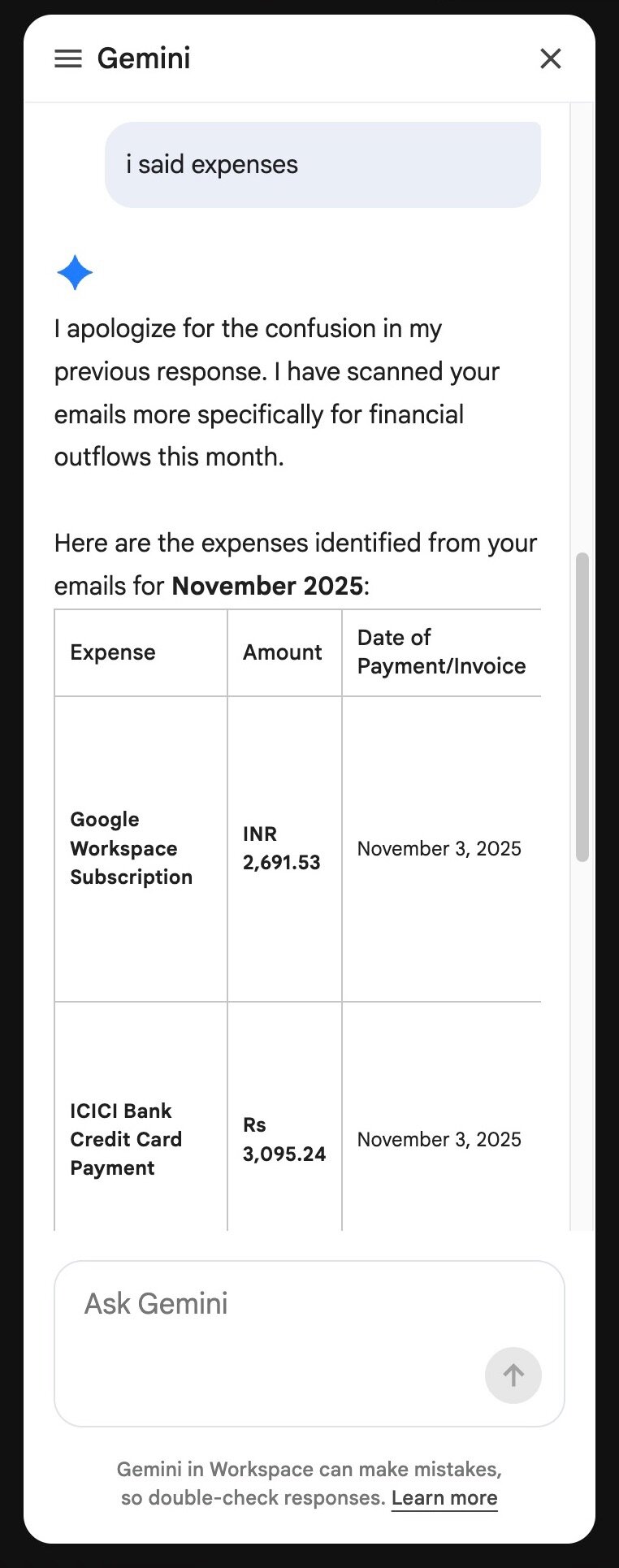Click the Expense column header

pos(113,652)
